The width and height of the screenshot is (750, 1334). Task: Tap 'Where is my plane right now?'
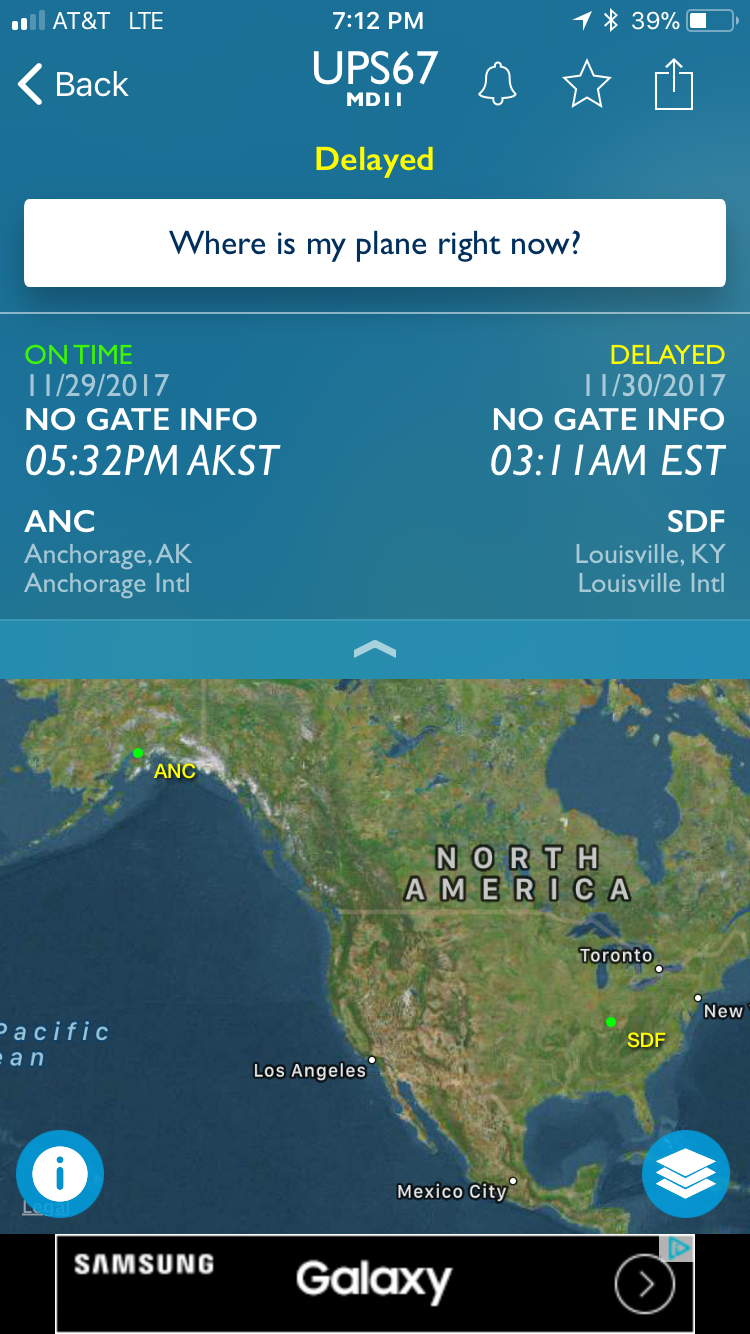pos(375,243)
